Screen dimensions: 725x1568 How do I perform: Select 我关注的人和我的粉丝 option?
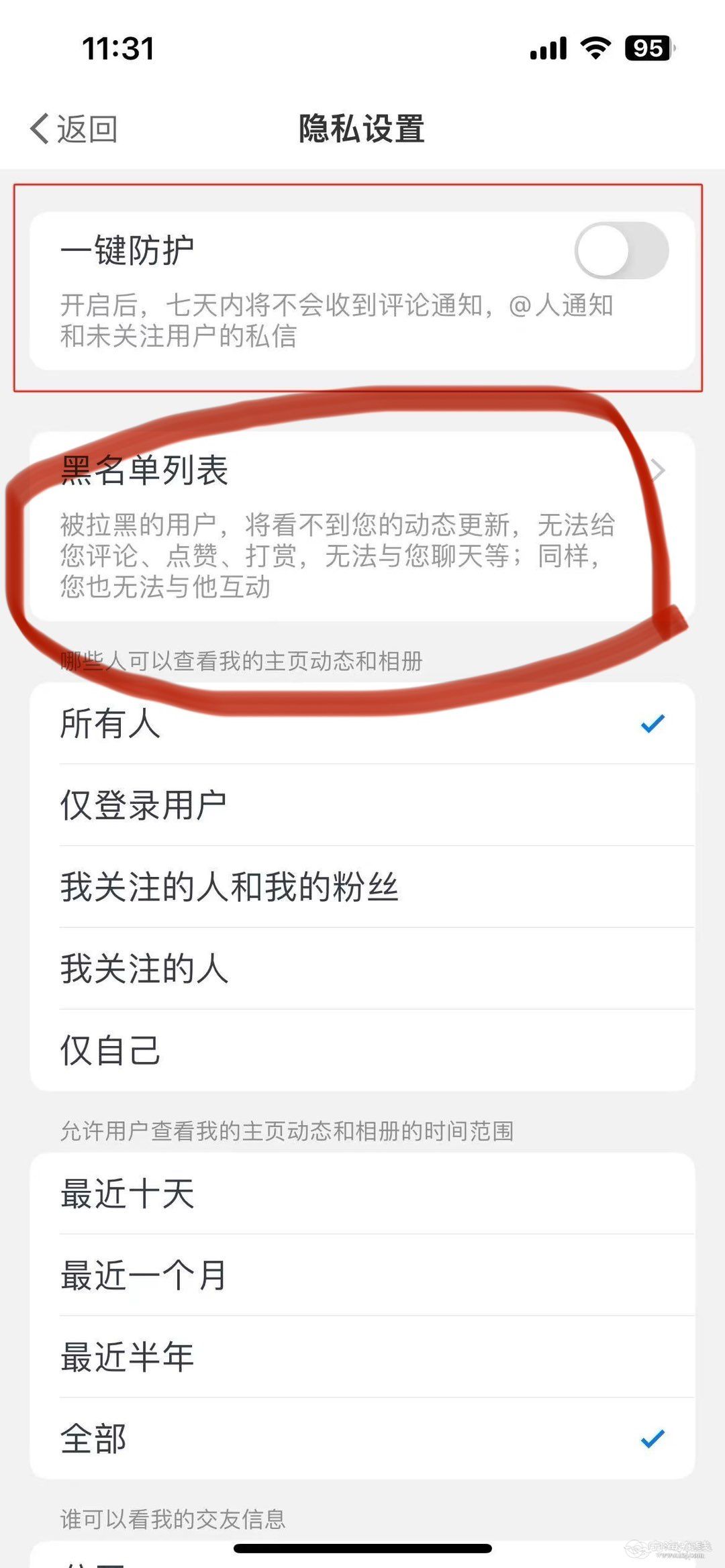pos(361,887)
